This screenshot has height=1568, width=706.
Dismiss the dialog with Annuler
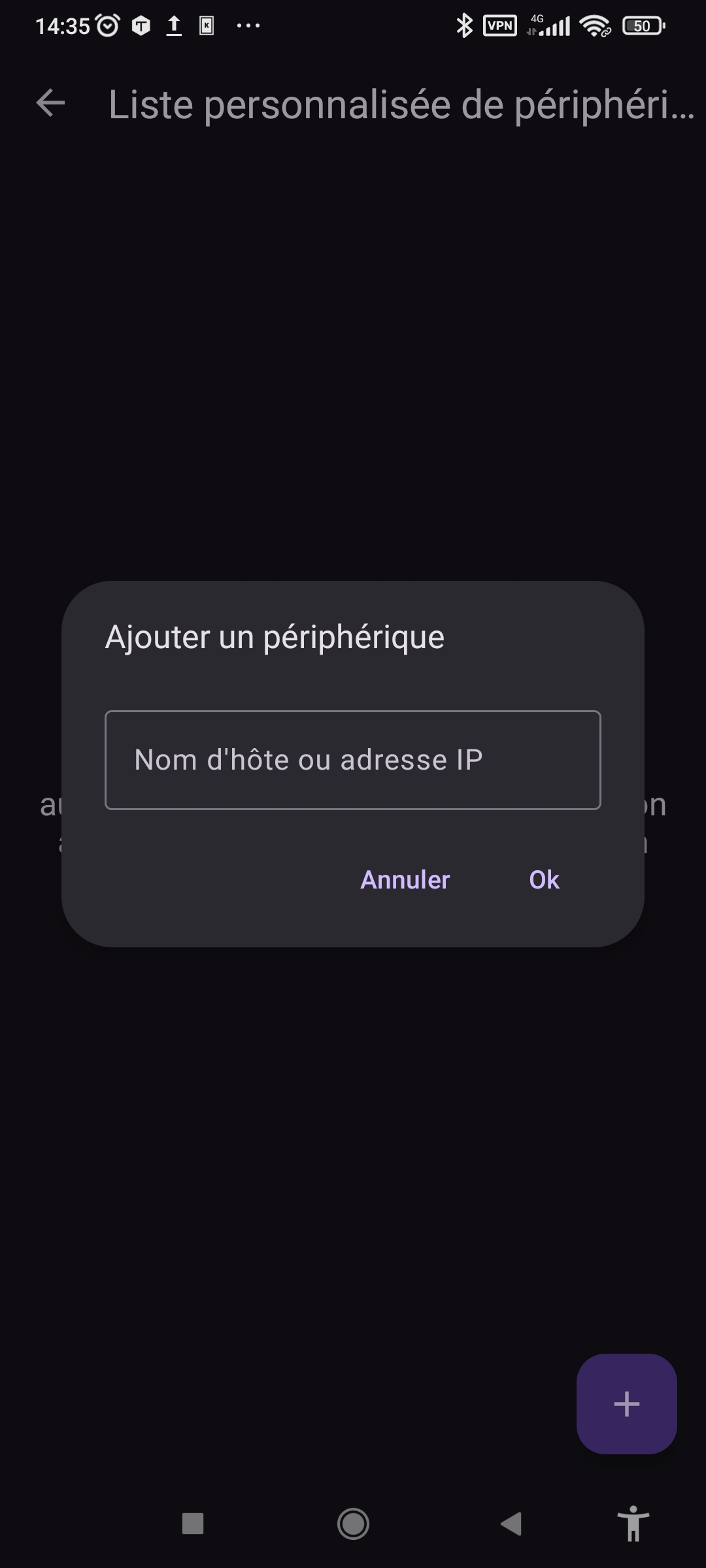405,880
